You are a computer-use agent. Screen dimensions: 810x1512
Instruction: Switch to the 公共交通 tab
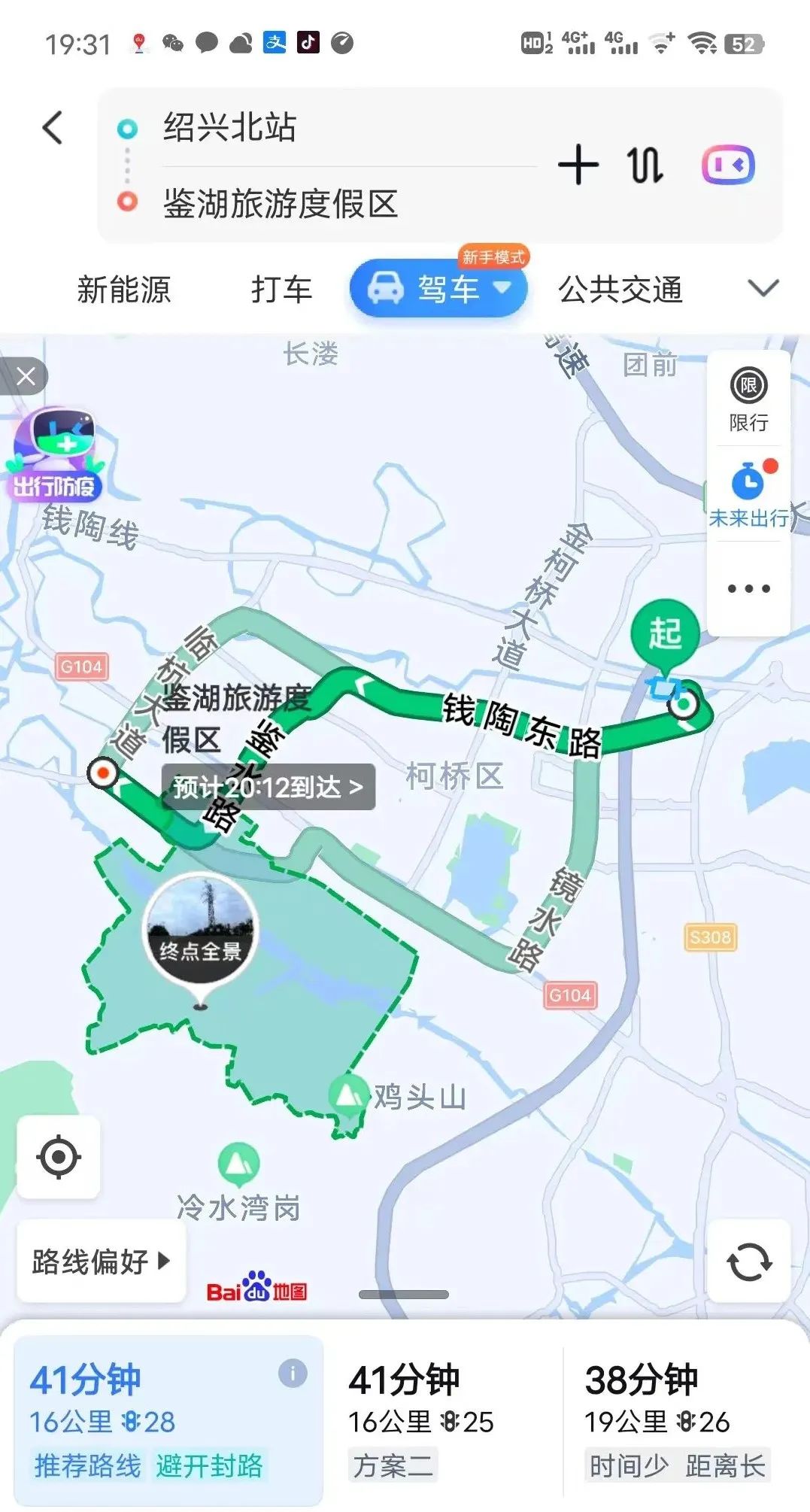[620, 290]
